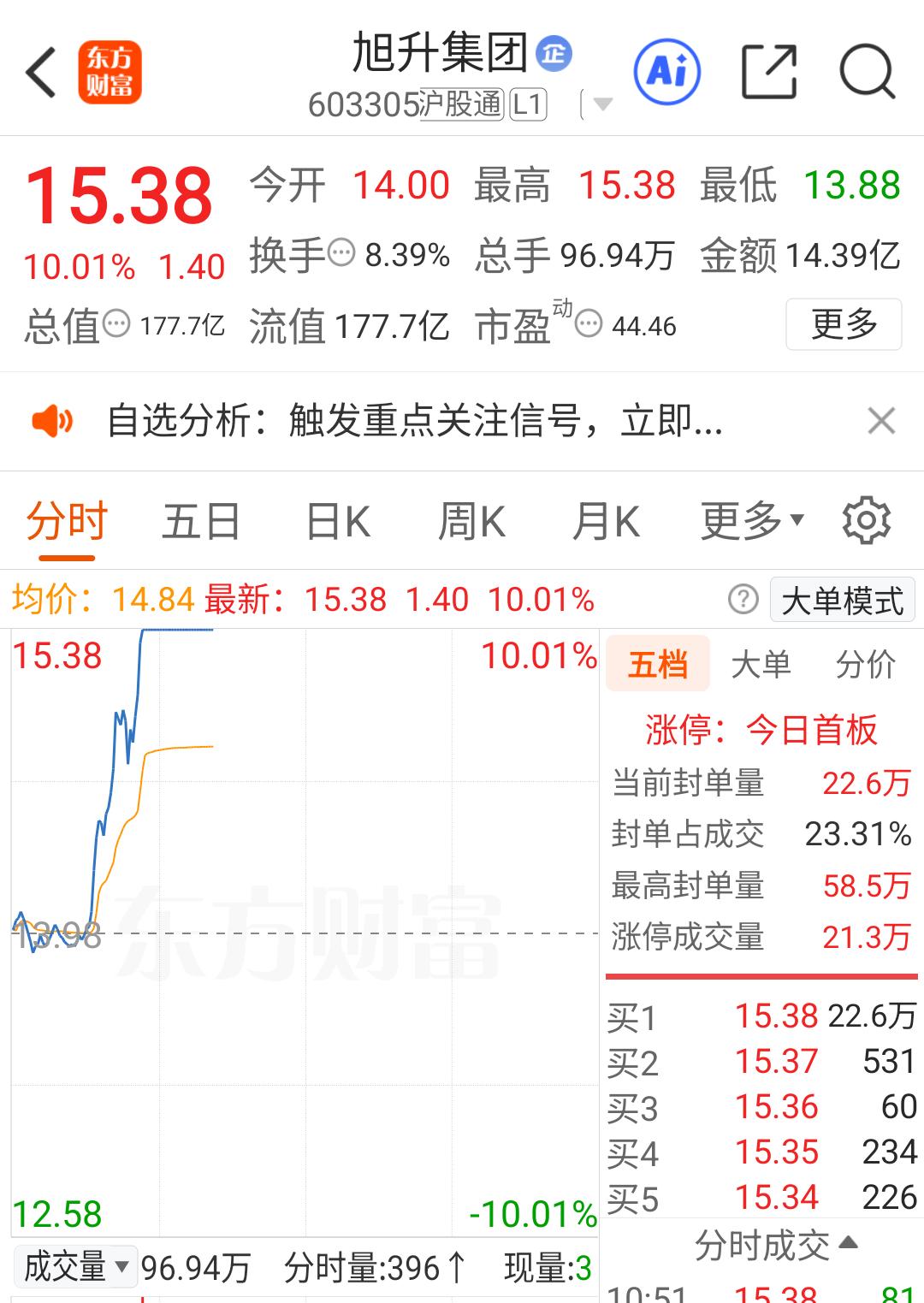The height and width of the screenshot is (1303, 924).
Task: Open the chart settings gear icon
Action: [868, 520]
